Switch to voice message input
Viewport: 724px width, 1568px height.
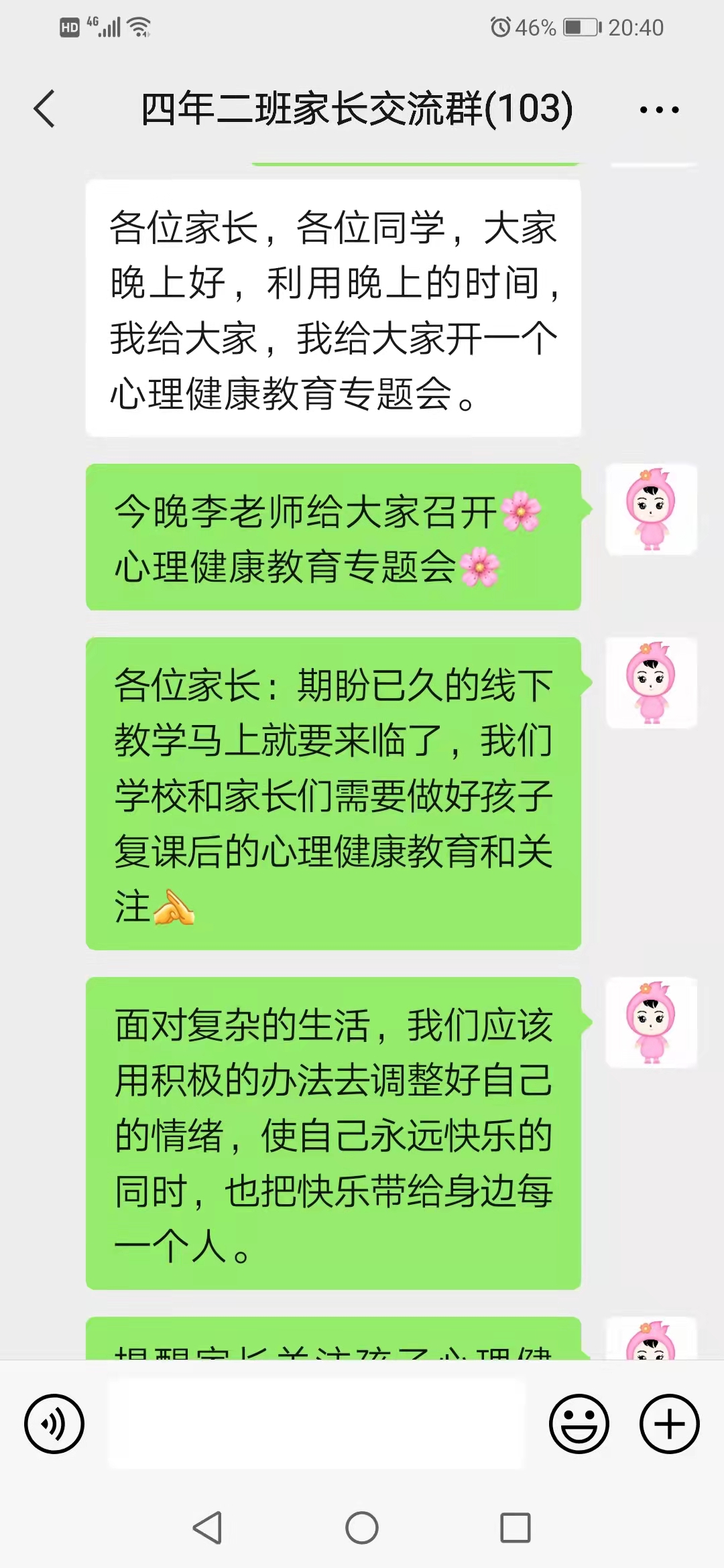pyautogui.click(x=54, y=1423)
